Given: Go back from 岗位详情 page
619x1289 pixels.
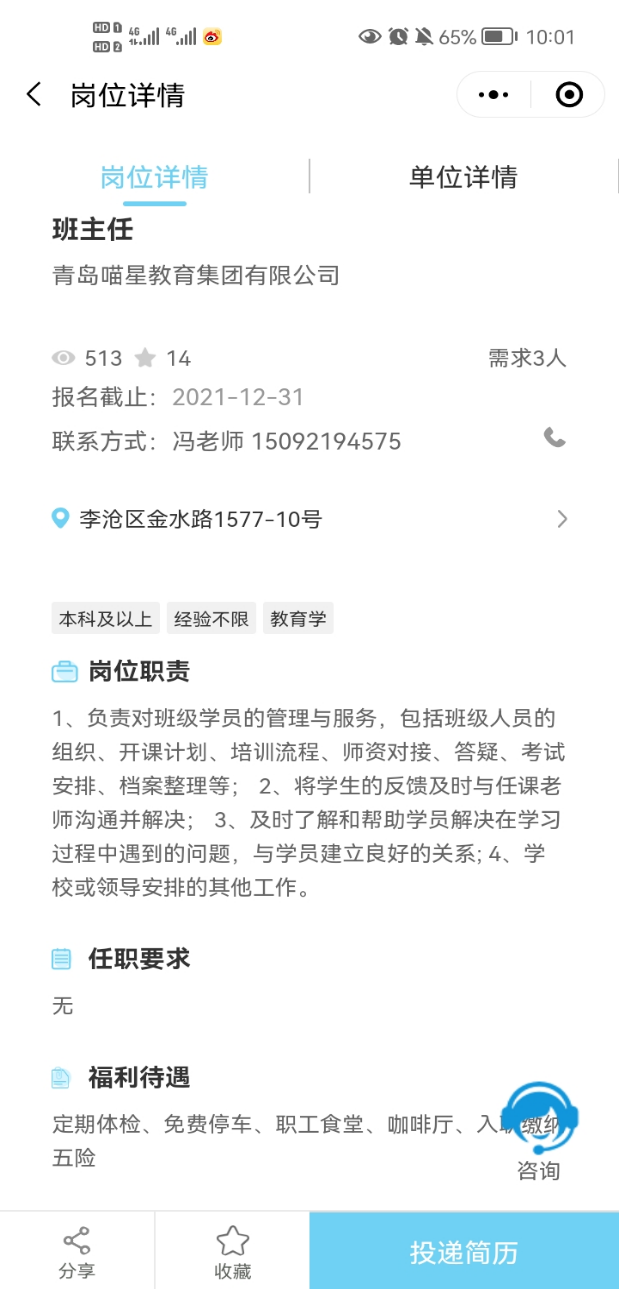Looking at the screenshot, I should (x=34, y=95).
